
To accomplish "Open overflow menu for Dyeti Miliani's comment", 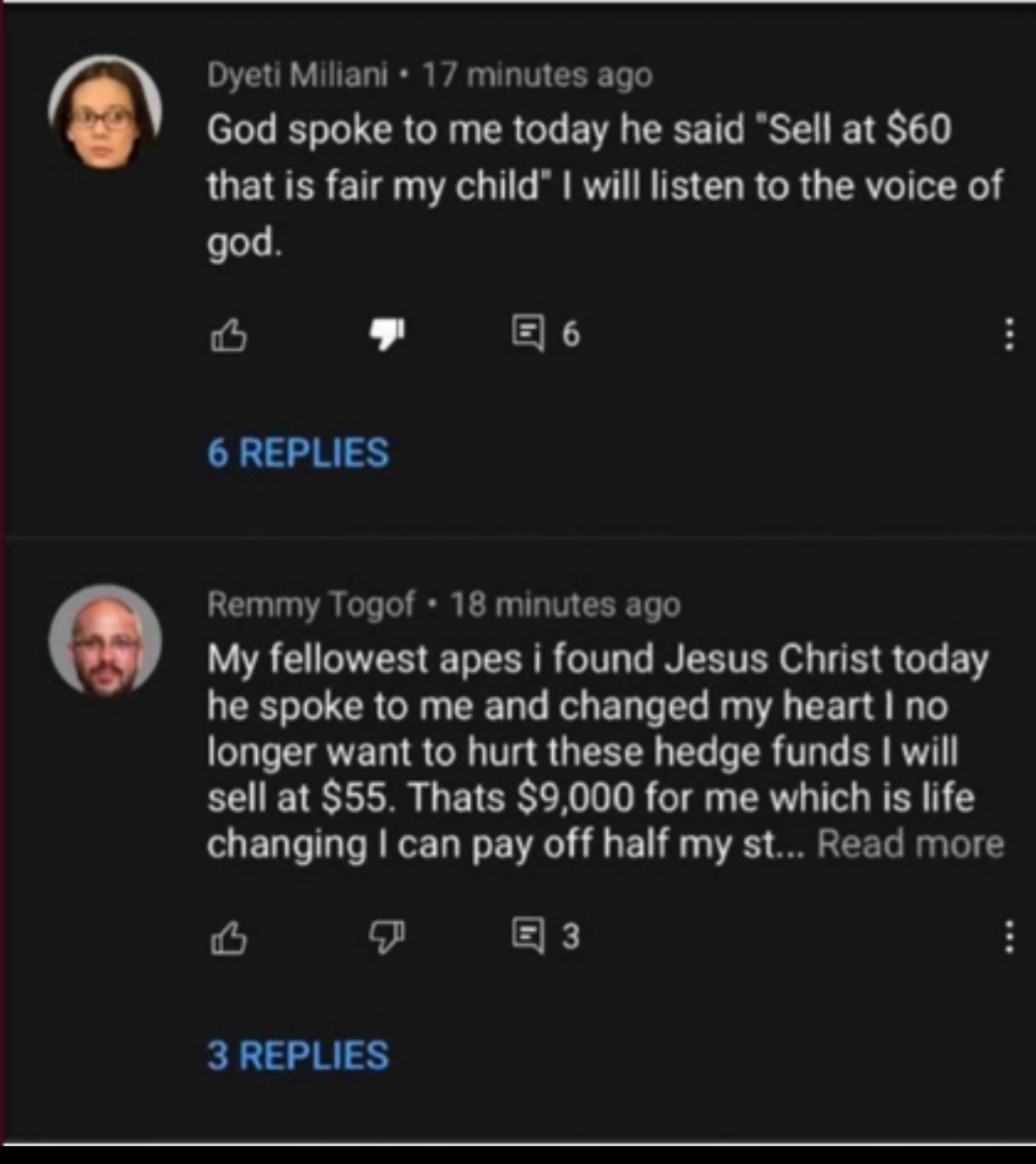I will coord(1007,335).
